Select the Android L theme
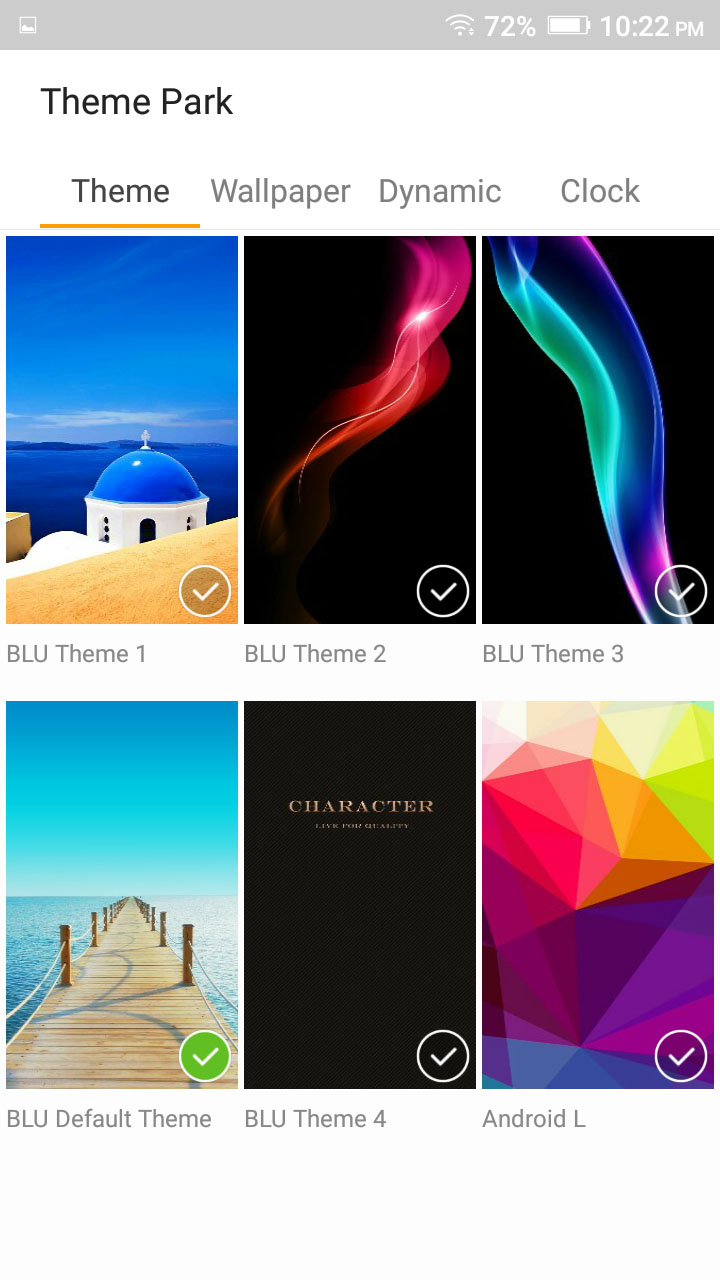The height and width of the screenshot is (1280, 720). pos(598,895)
